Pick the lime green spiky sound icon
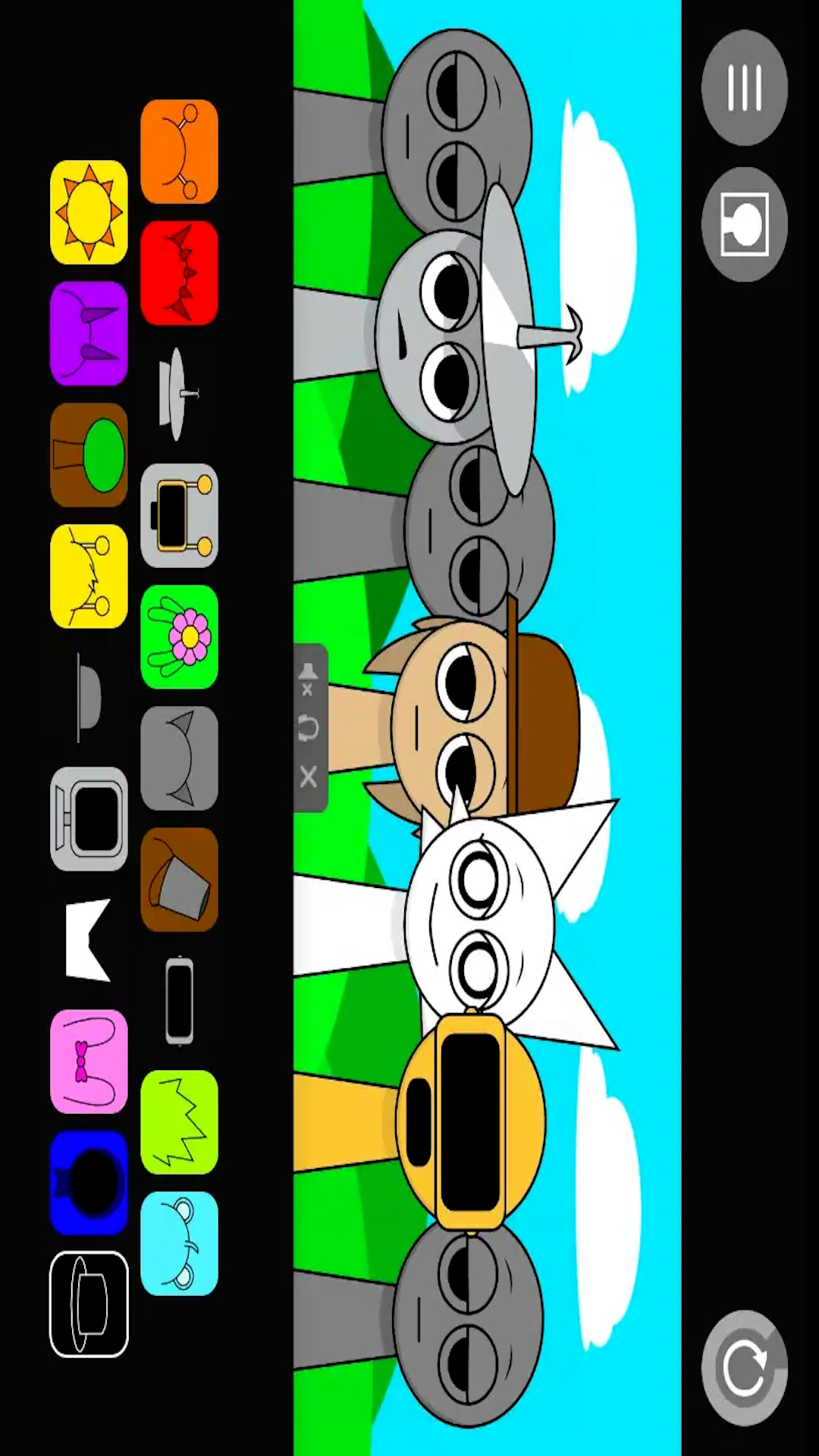819x1456 pixels. [x=180, y=1122]
